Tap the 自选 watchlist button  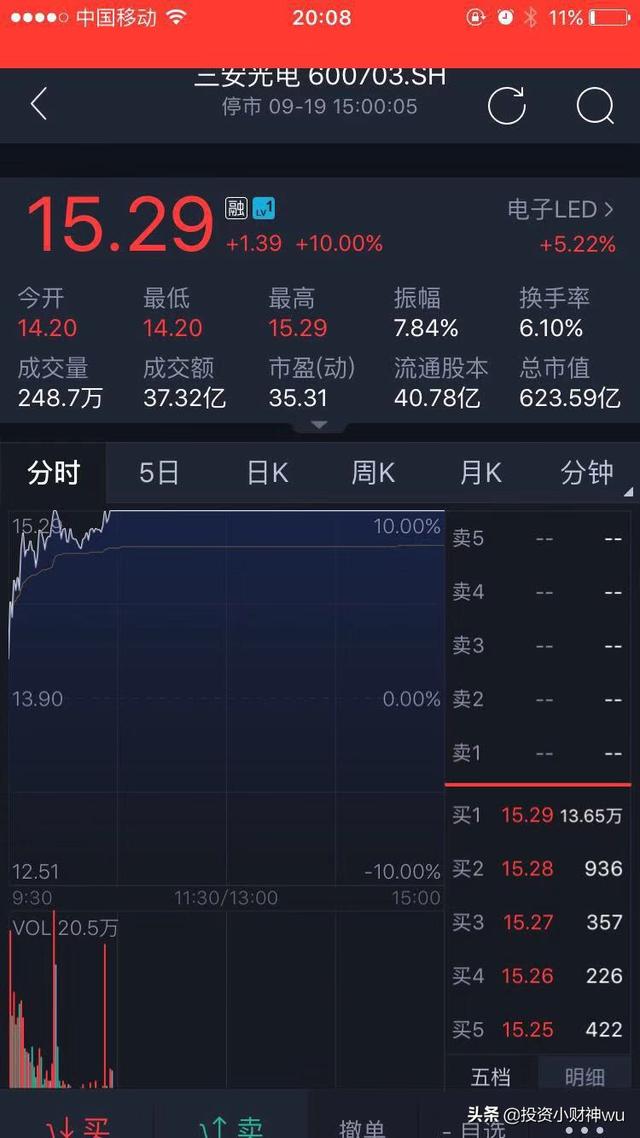tap(475, 1126)
